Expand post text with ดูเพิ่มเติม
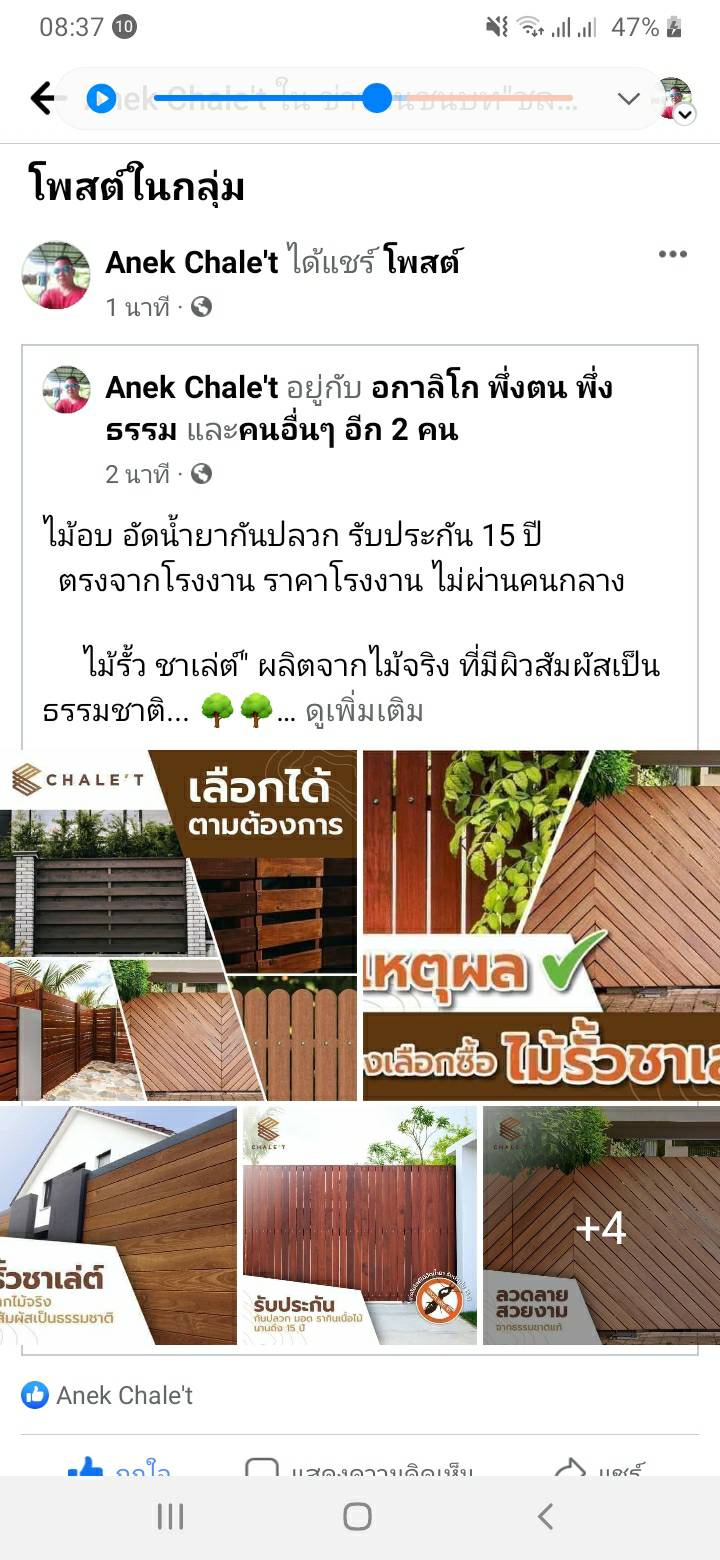 tap(364, 711)
